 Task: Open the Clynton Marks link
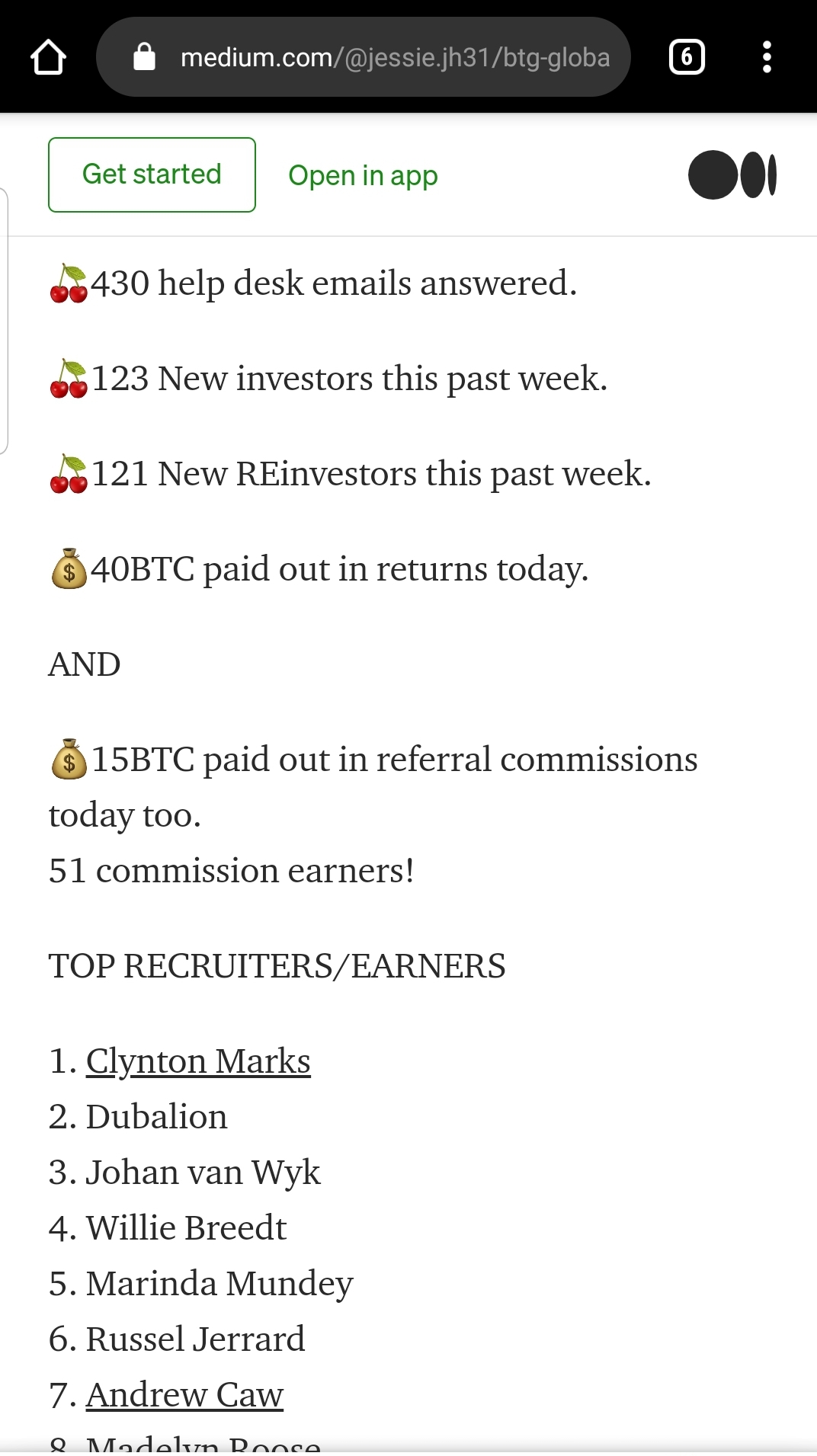(198, 1061)
